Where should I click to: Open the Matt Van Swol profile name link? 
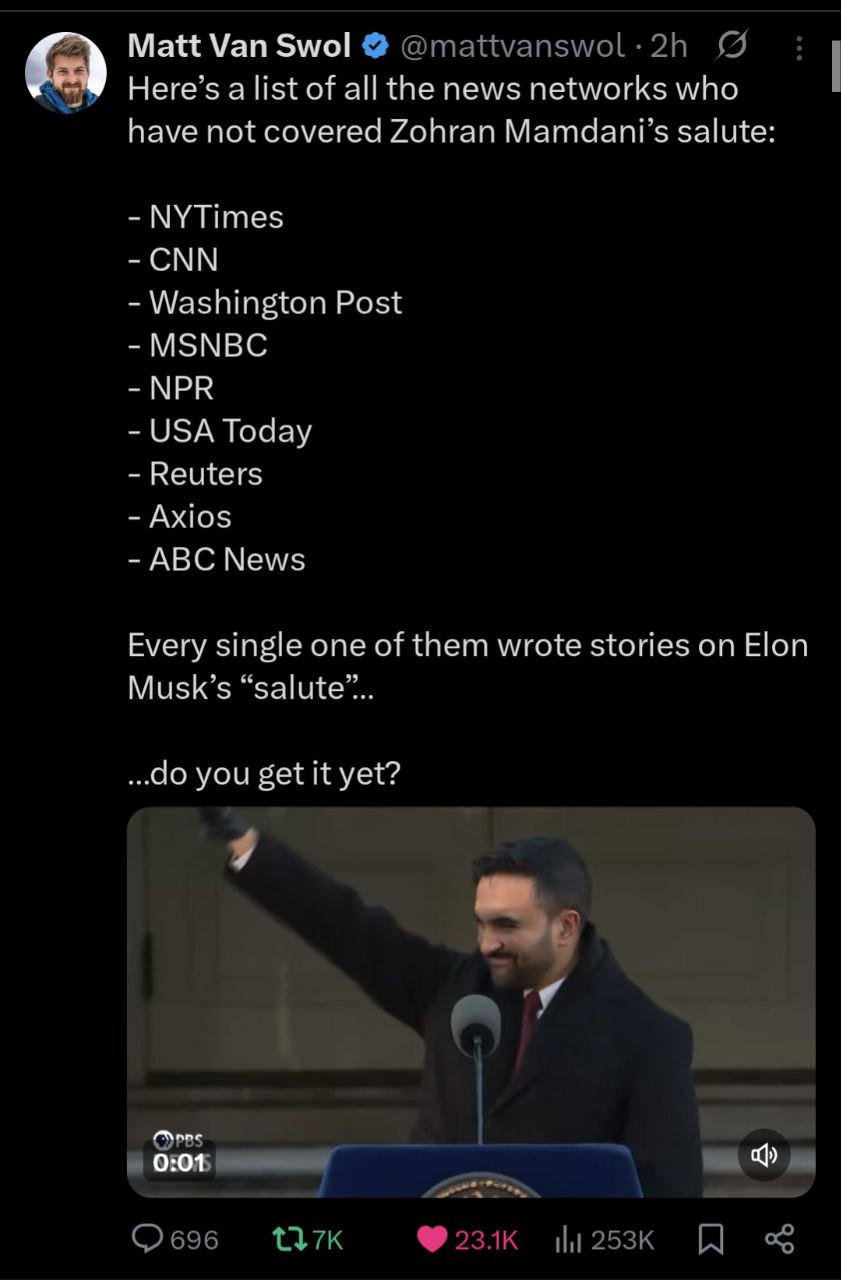[239, 45]
